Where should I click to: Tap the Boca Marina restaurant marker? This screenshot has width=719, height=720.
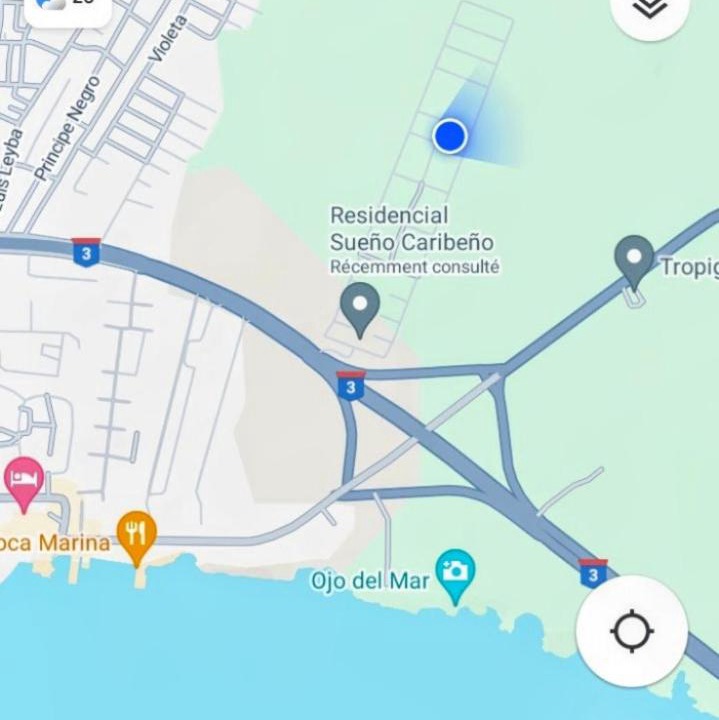pyautogui.click(x=137, y=534)
